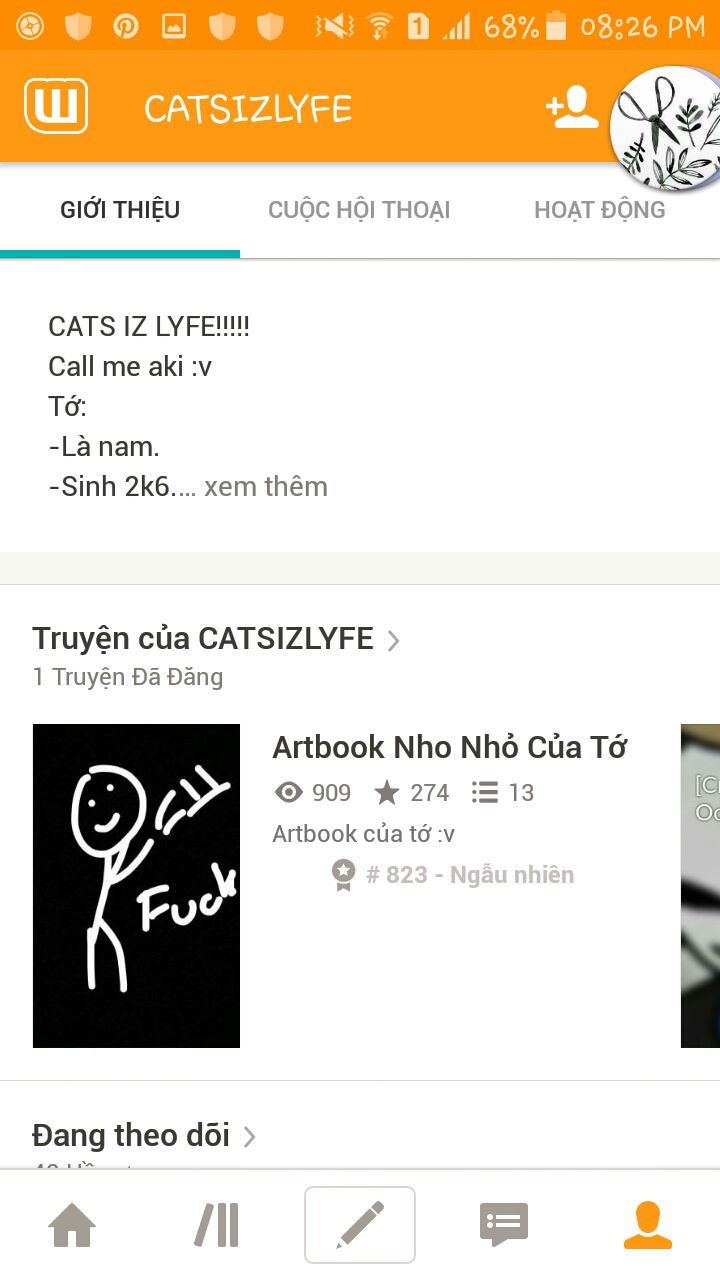The image size is (720, 1280).
Task: Follow user with add-person icon
Action: tap(572, 108)
